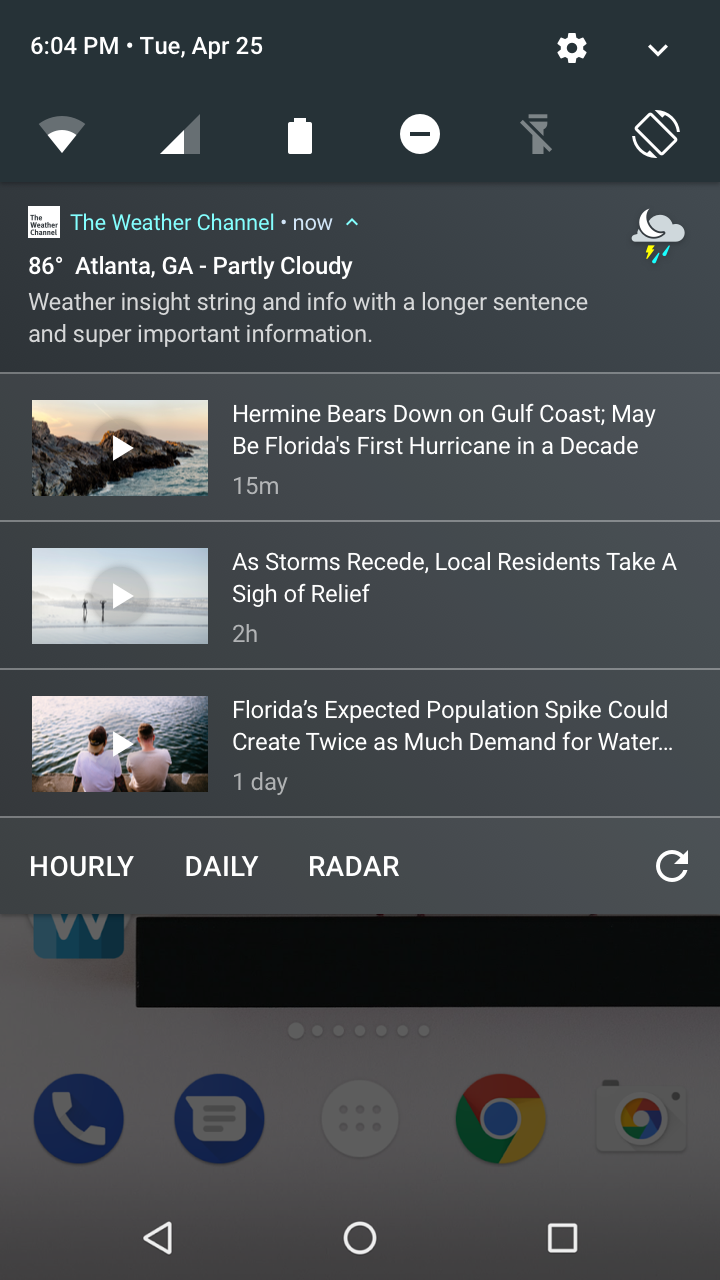This screenshot has height=1280, width=720.
Task: Toggle Do Not Disturb quick setting
Action: coord(420,134)
